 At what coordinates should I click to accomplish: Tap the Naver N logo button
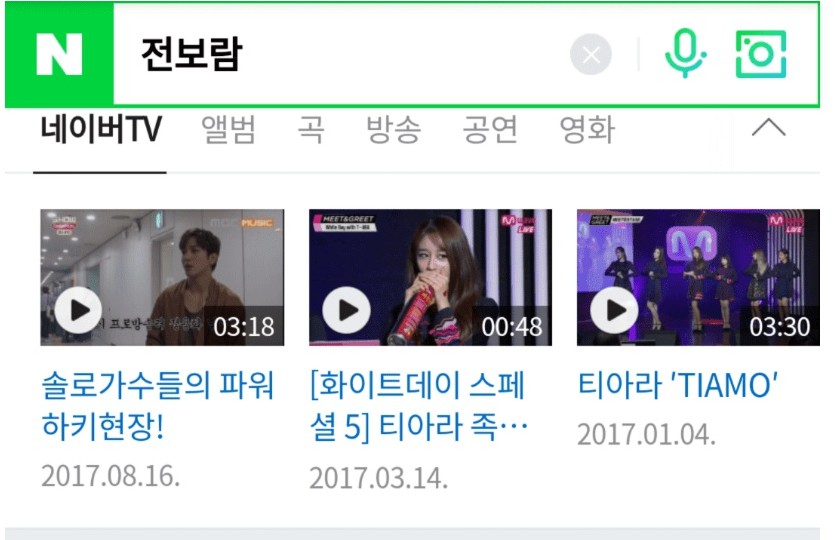click(59, 54)
